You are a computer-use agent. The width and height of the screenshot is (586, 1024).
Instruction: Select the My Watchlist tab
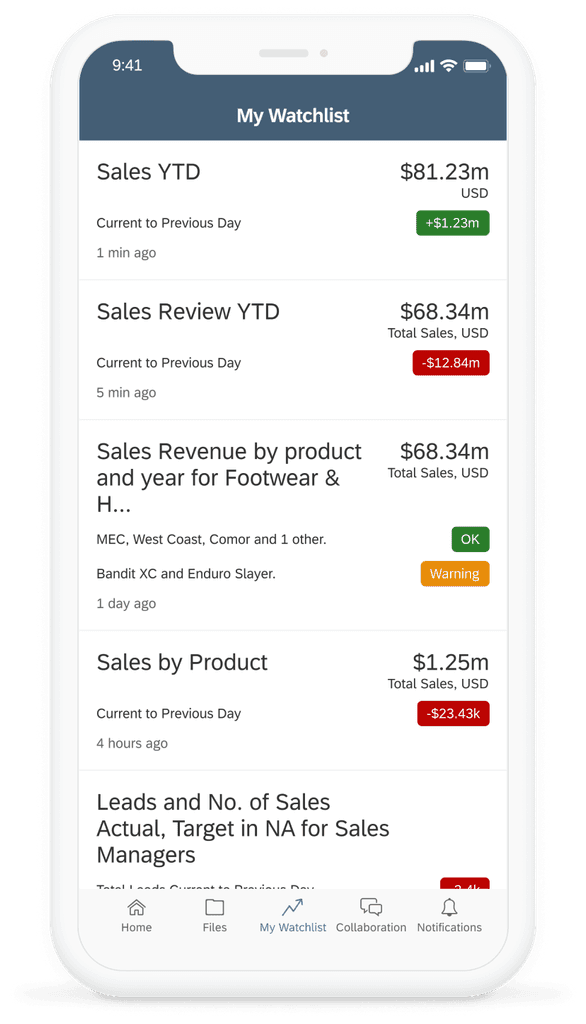(x=293, y=916)
